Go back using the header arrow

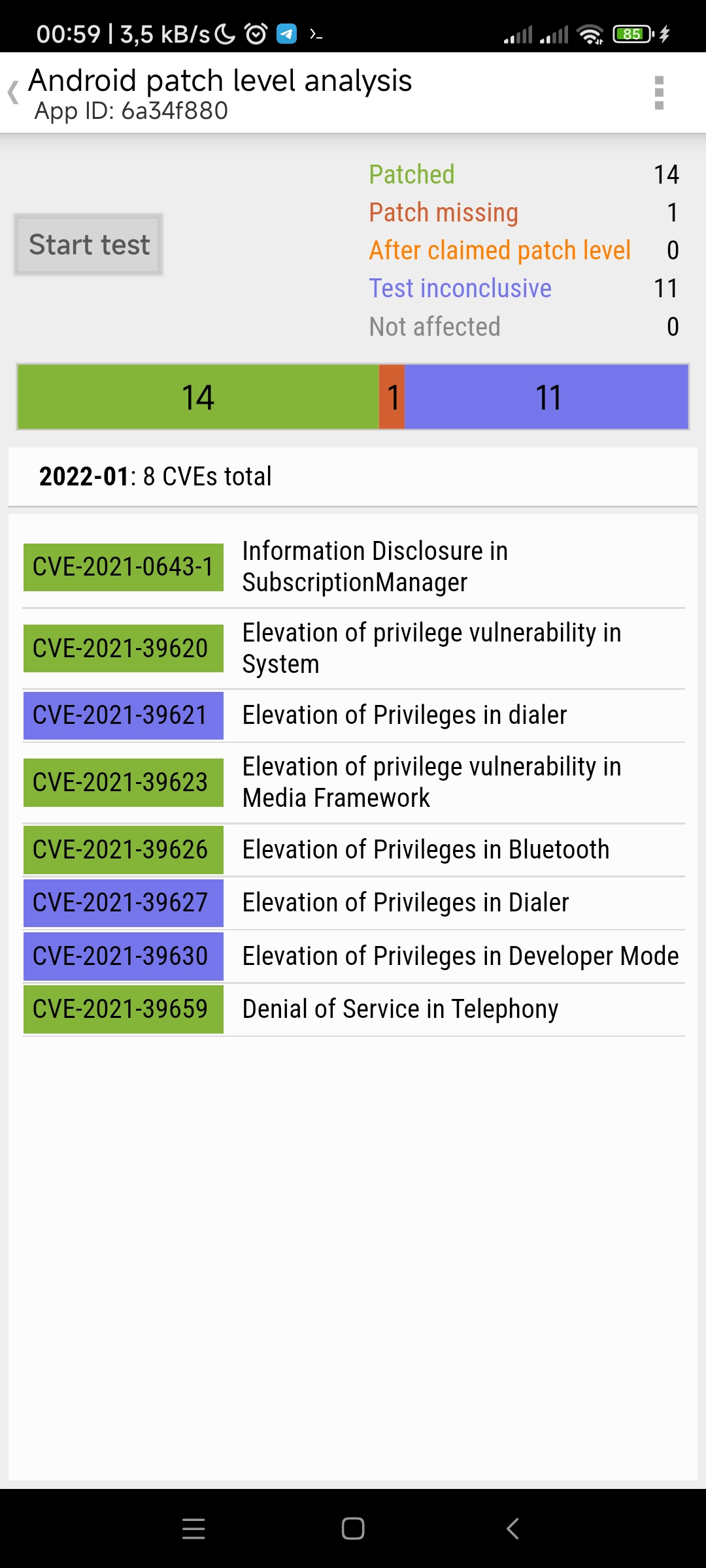tap(13, 92)
